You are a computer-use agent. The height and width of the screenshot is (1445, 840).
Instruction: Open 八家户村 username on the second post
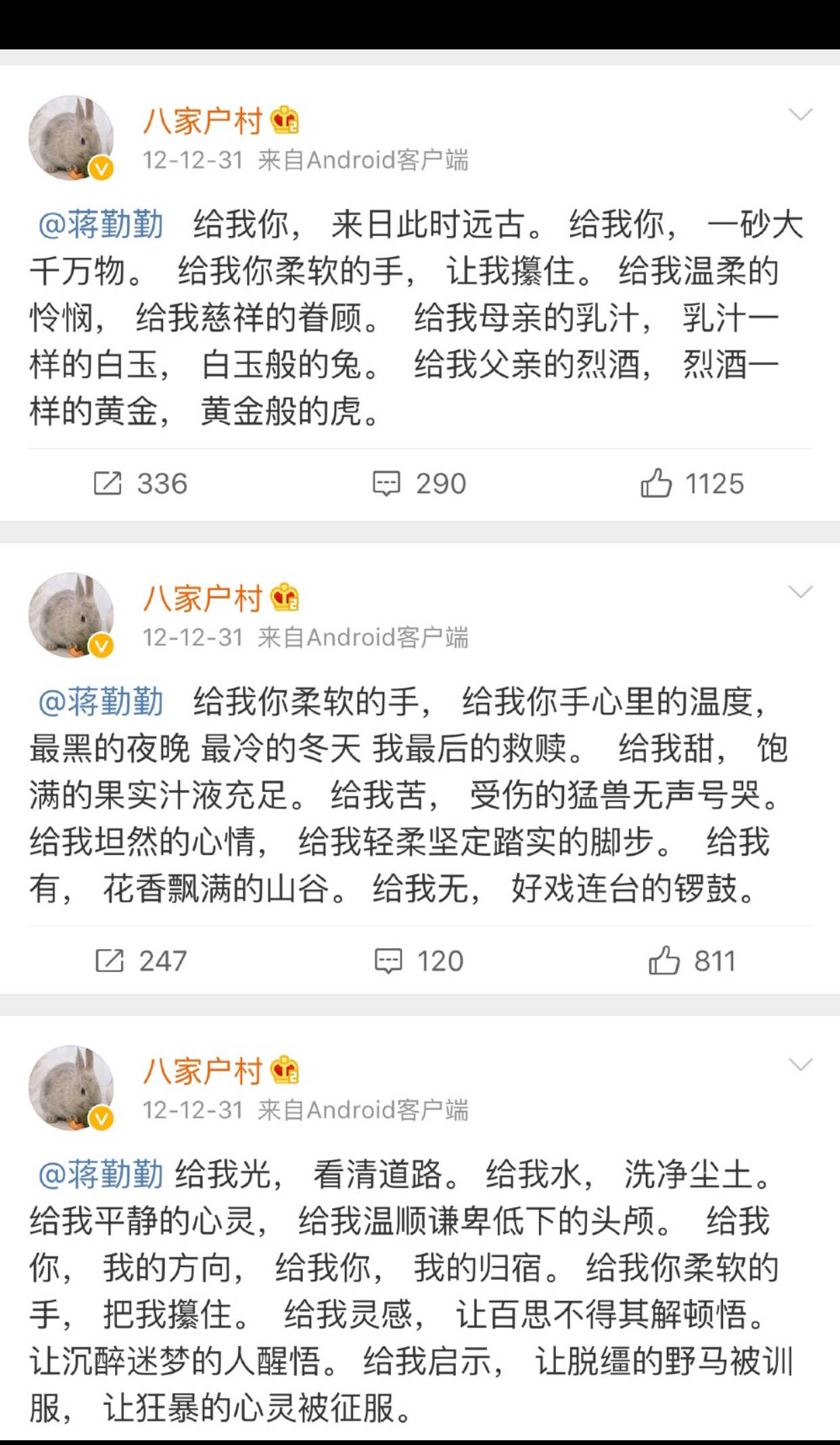tap(203, 598)
